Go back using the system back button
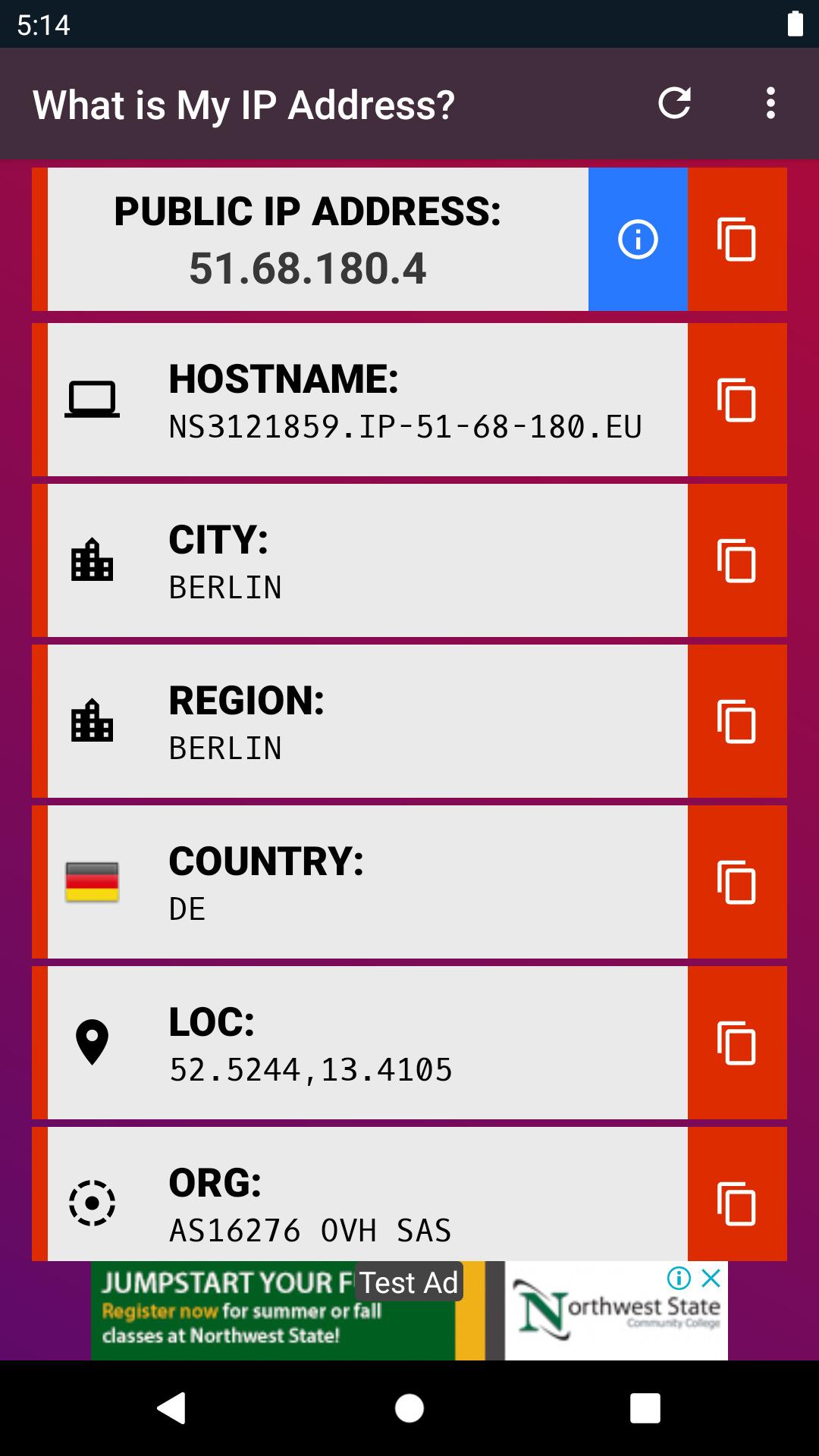The width and height of the screenshot is (819, 1456). (171, 1408)
